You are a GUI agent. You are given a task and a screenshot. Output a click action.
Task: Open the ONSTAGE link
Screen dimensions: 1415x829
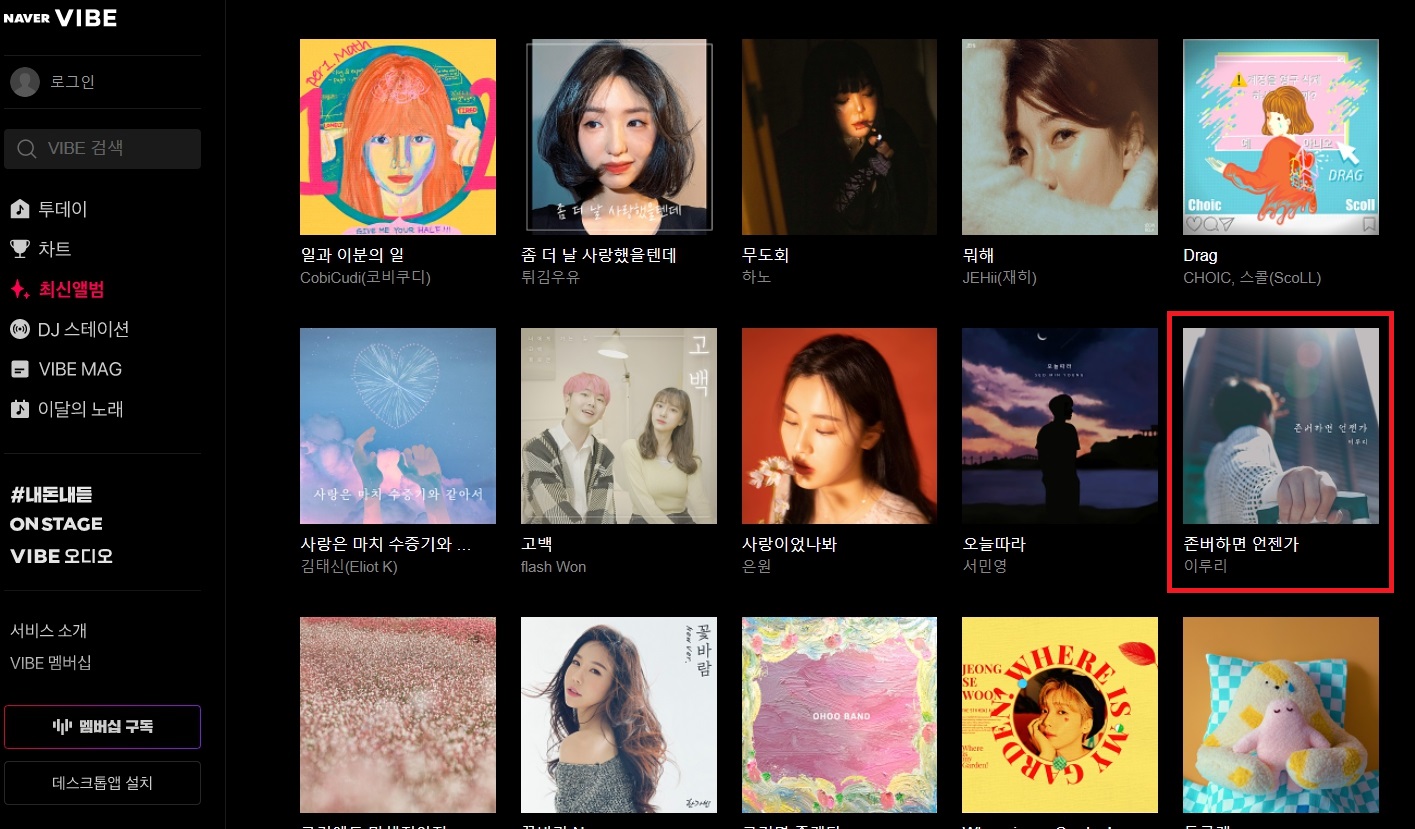pyautogui.click(x=56, y=524)
